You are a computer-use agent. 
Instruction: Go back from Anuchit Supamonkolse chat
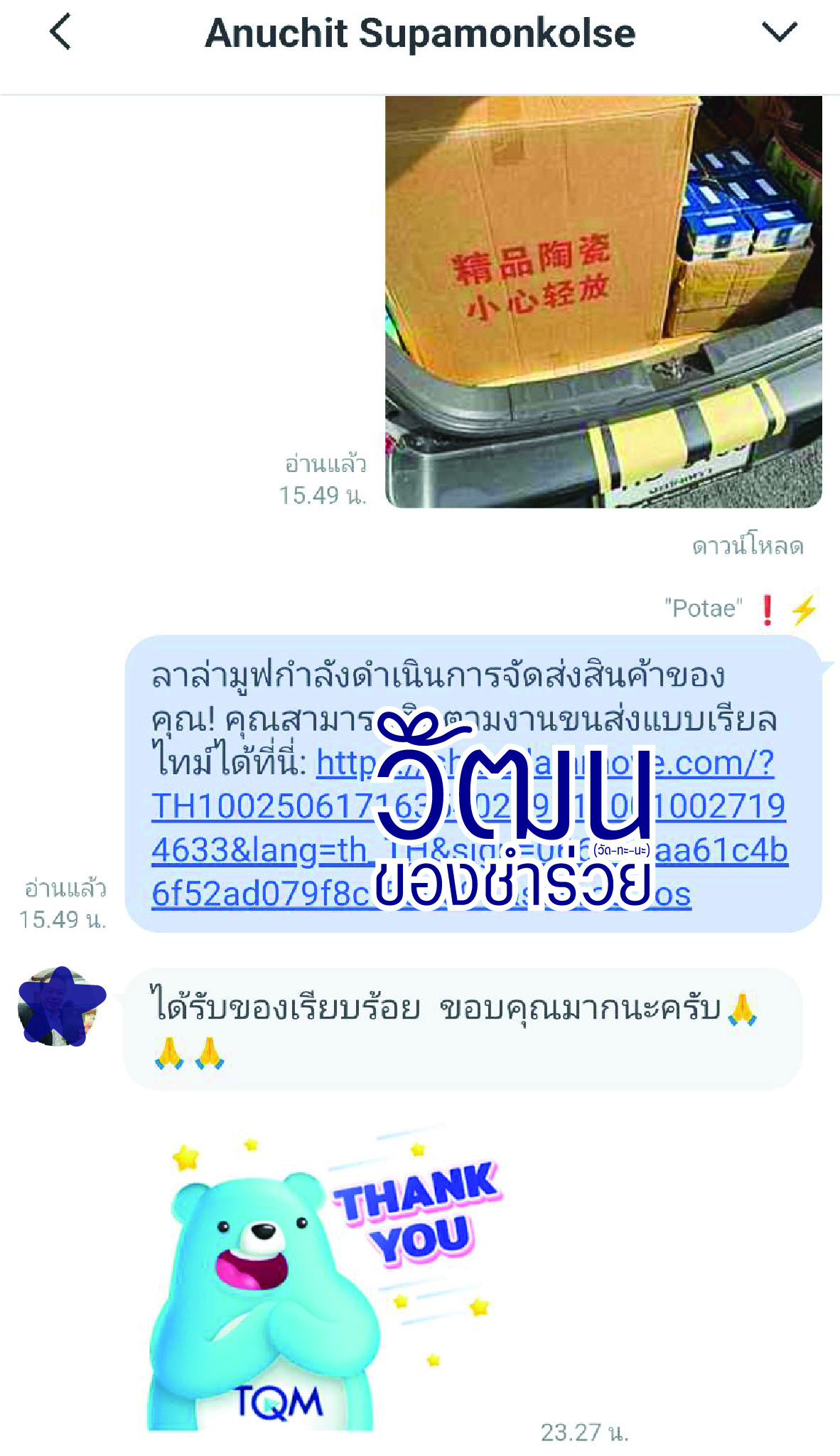point(61,33)
